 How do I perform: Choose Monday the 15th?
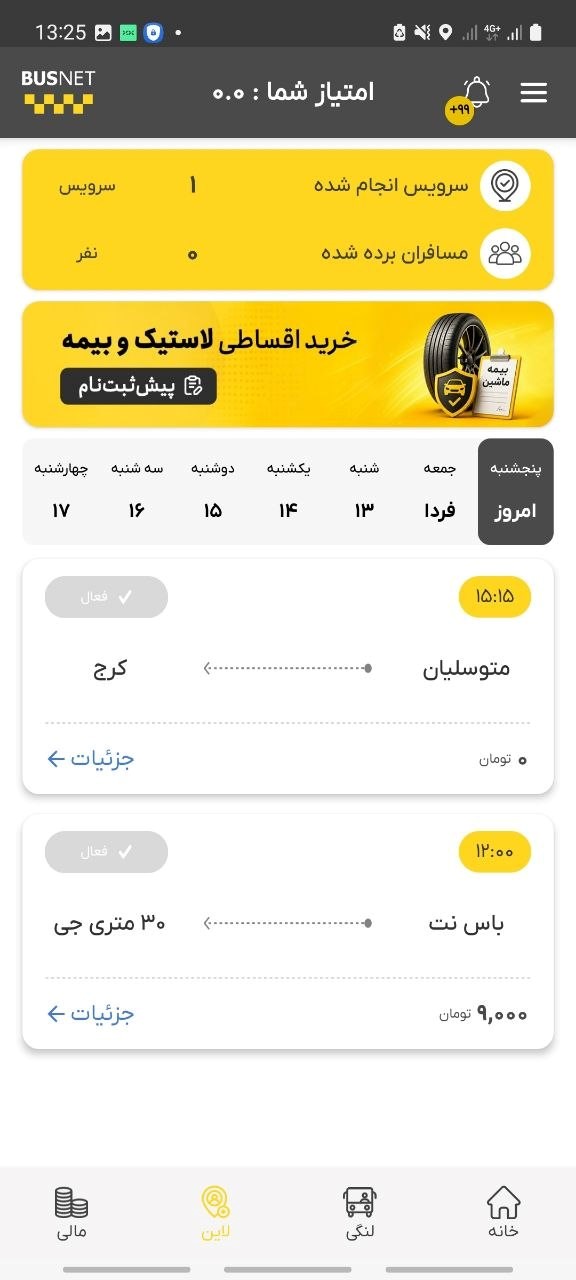tap(212, 492)
